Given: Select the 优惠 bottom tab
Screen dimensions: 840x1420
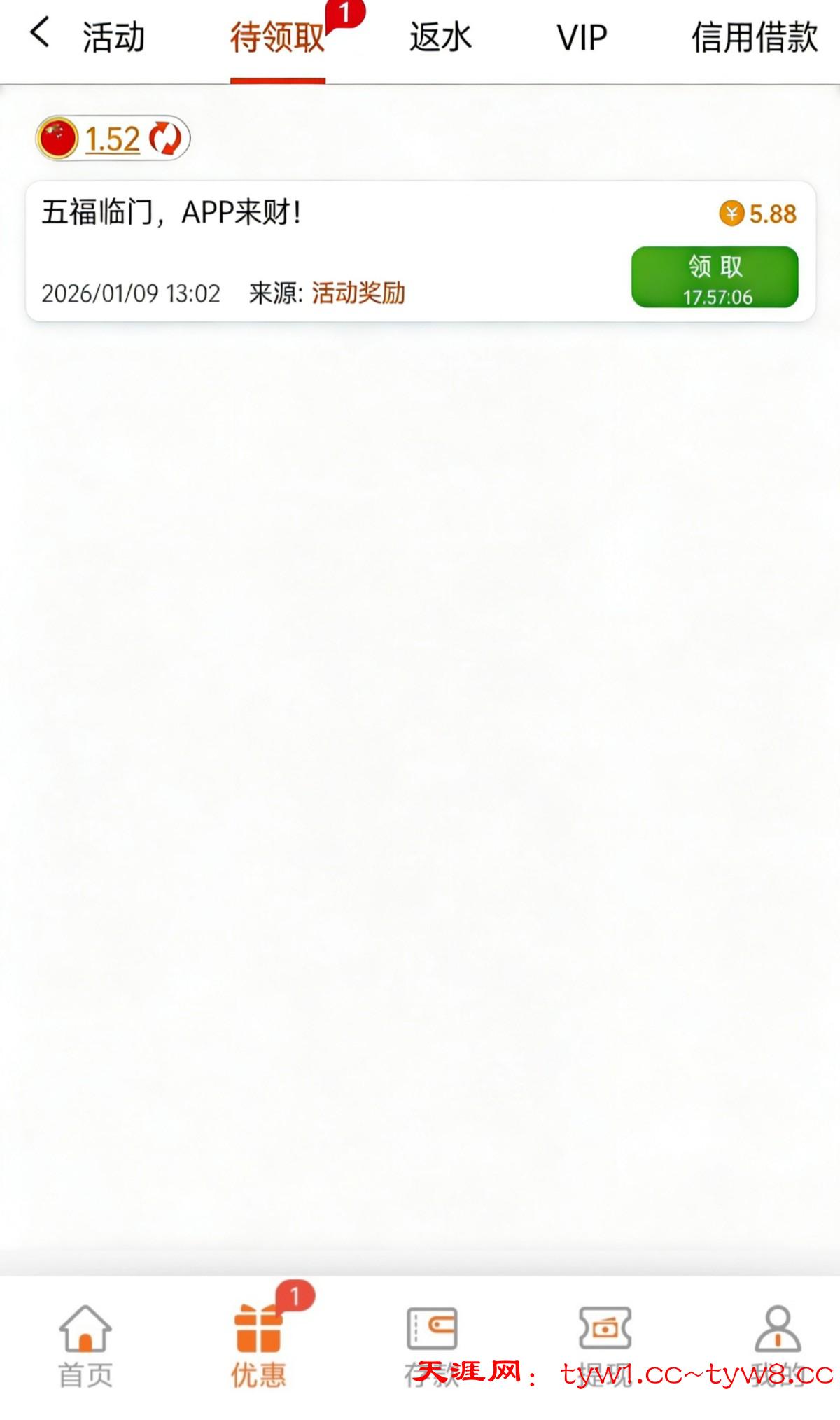Looking at the screenshot, I should coord(258,1346).
